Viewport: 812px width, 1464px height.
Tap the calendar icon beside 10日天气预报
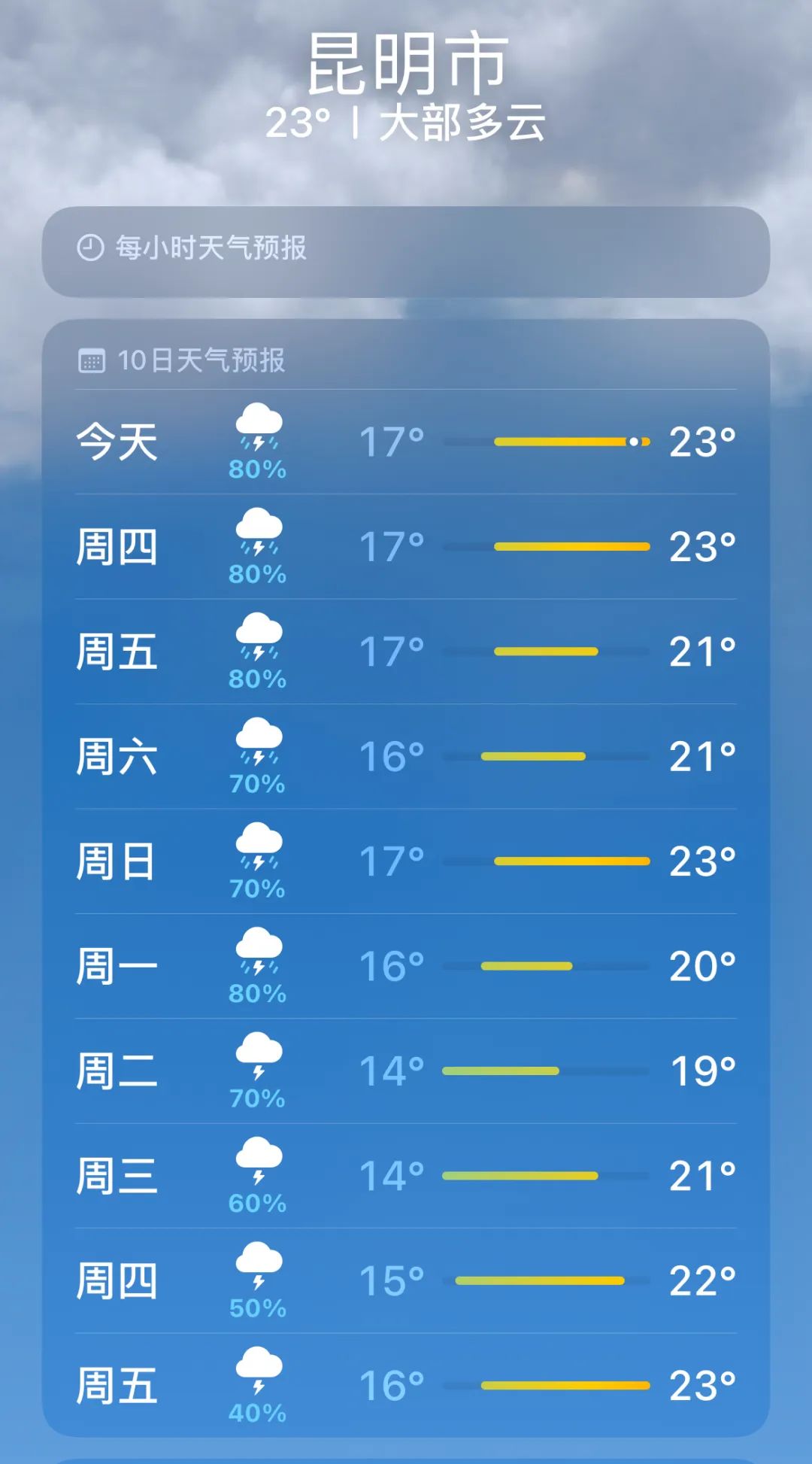tap(91, 360)
